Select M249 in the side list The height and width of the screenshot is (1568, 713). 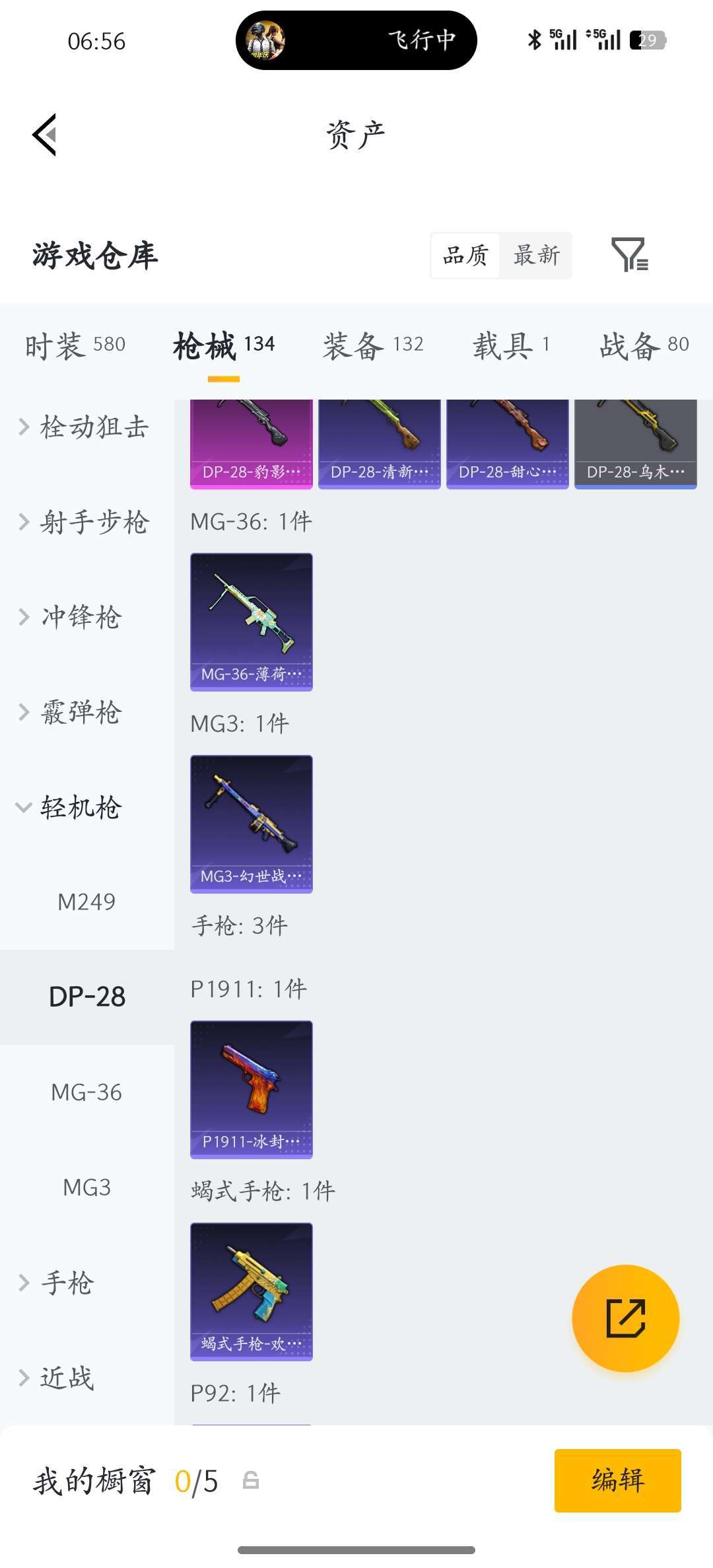86,902
